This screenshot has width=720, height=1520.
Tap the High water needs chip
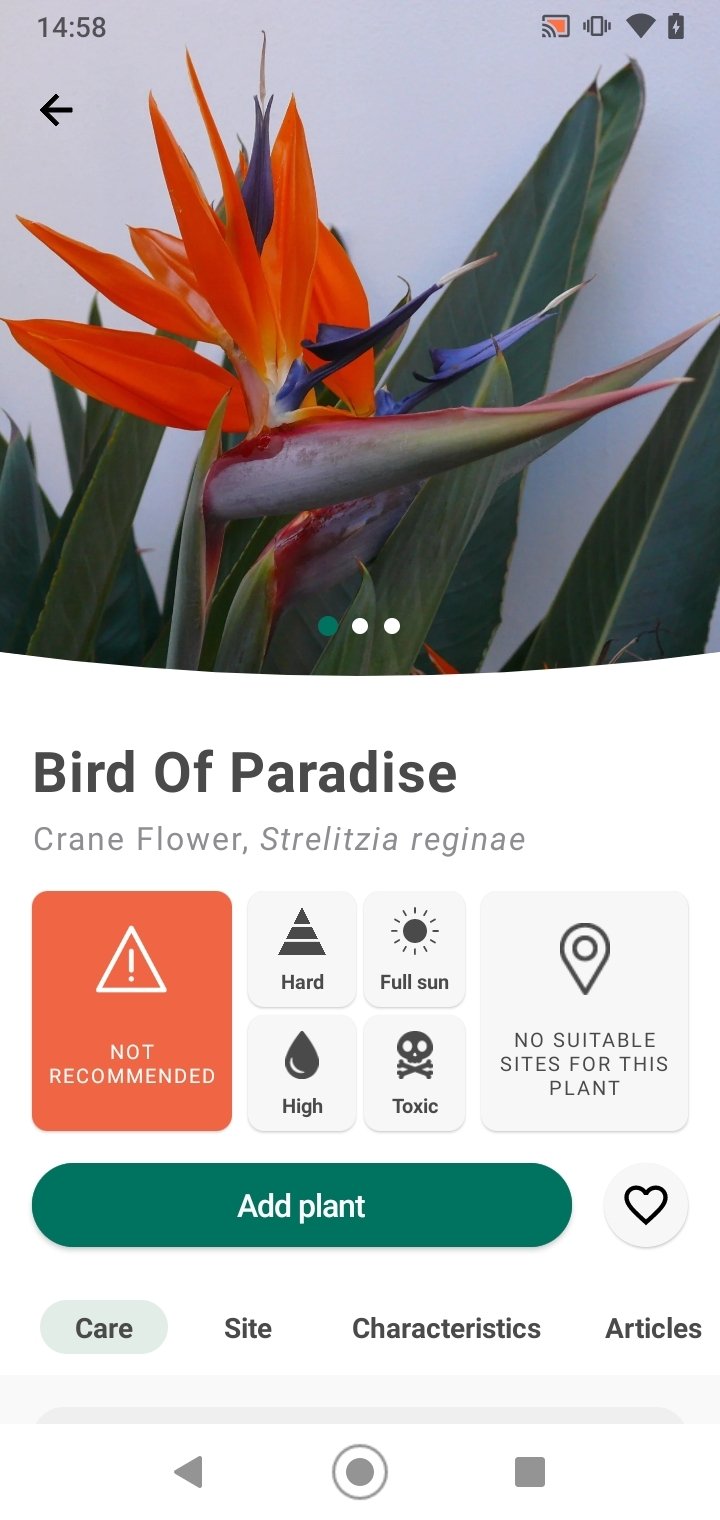click(x=302, y=1073)
